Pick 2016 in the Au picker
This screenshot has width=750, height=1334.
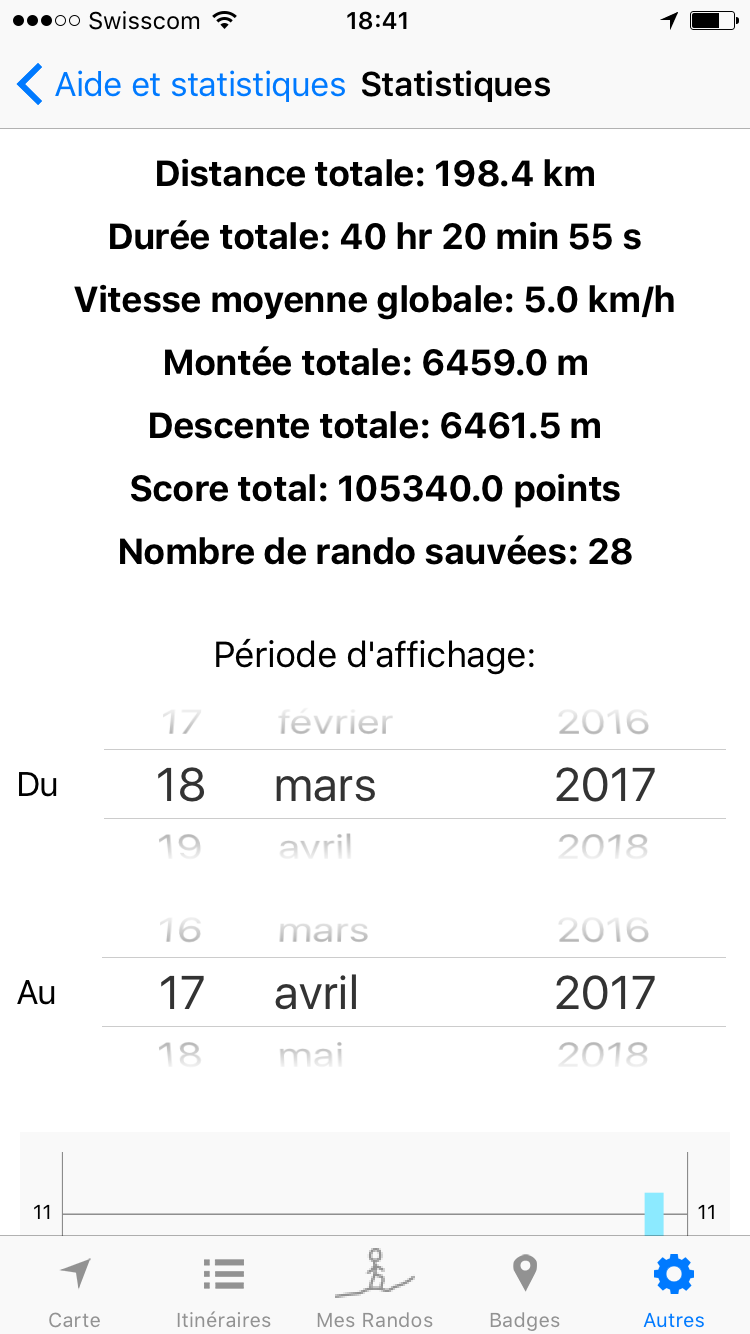[604, 930]
